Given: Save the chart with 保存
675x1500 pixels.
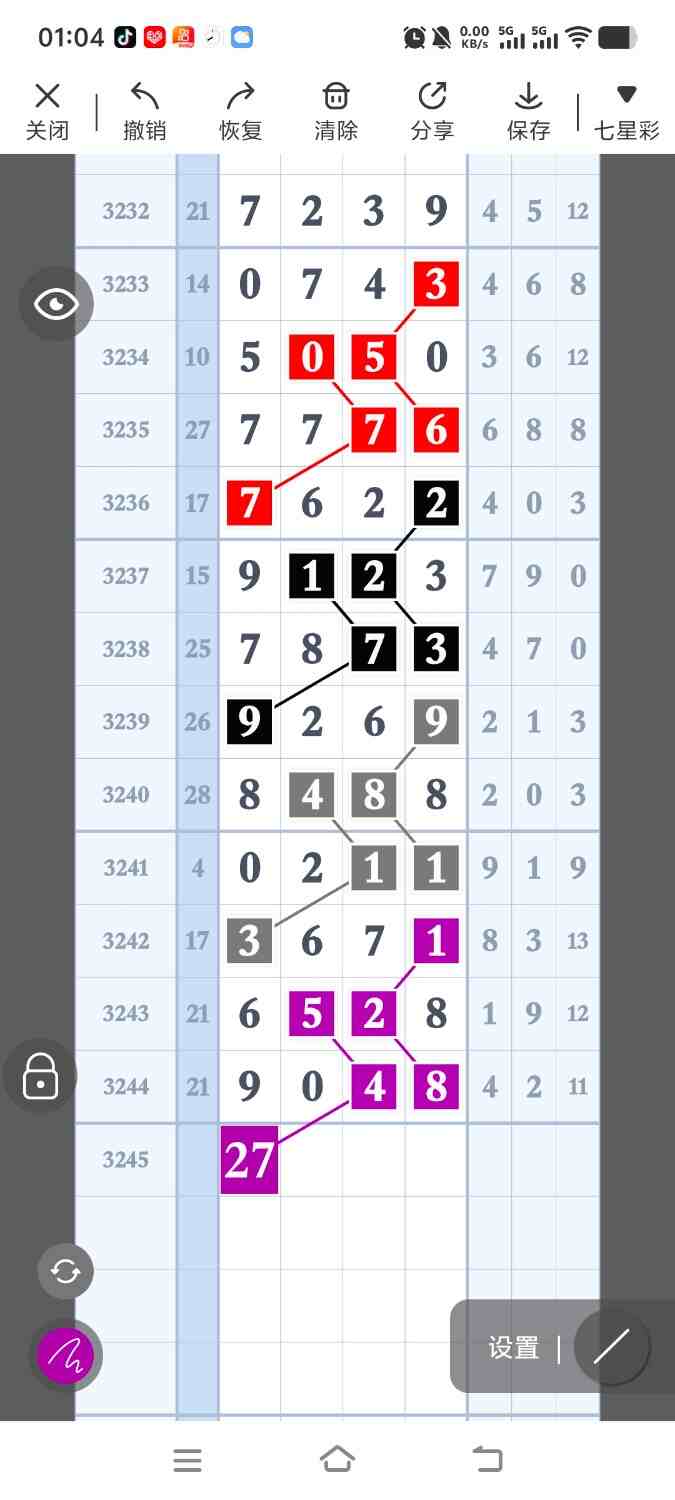Looking at the screenshot, I should (528, 111).
